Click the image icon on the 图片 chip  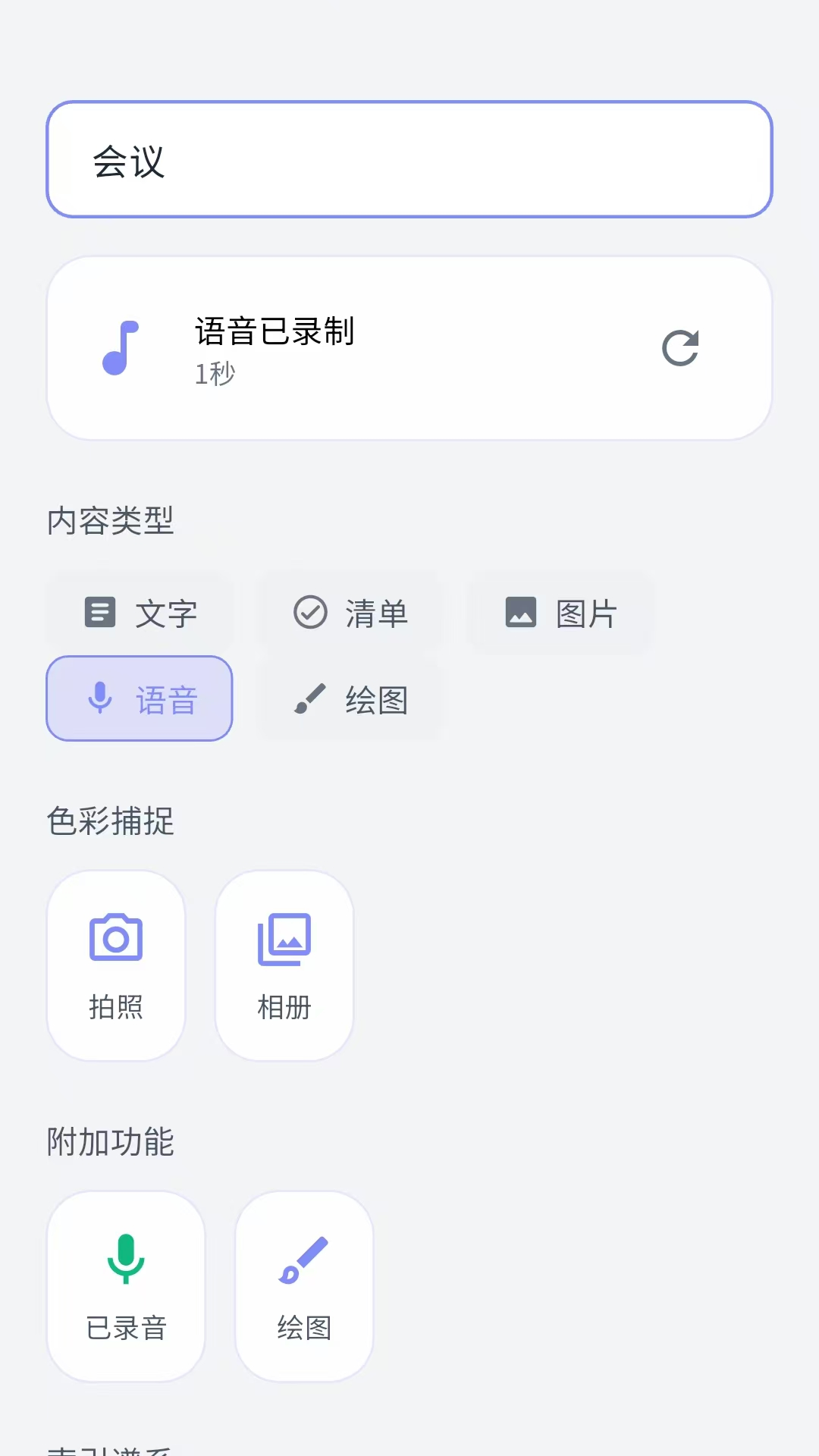[521, 612]
